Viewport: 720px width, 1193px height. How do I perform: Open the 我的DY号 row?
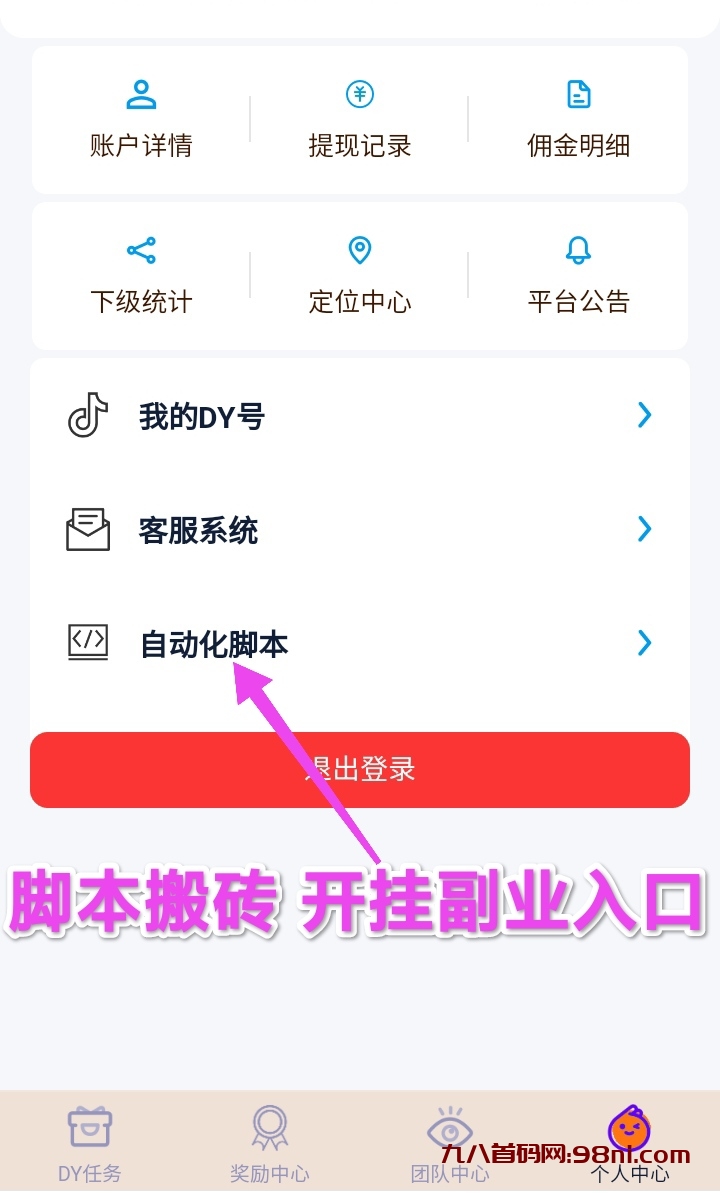(360, 416)
